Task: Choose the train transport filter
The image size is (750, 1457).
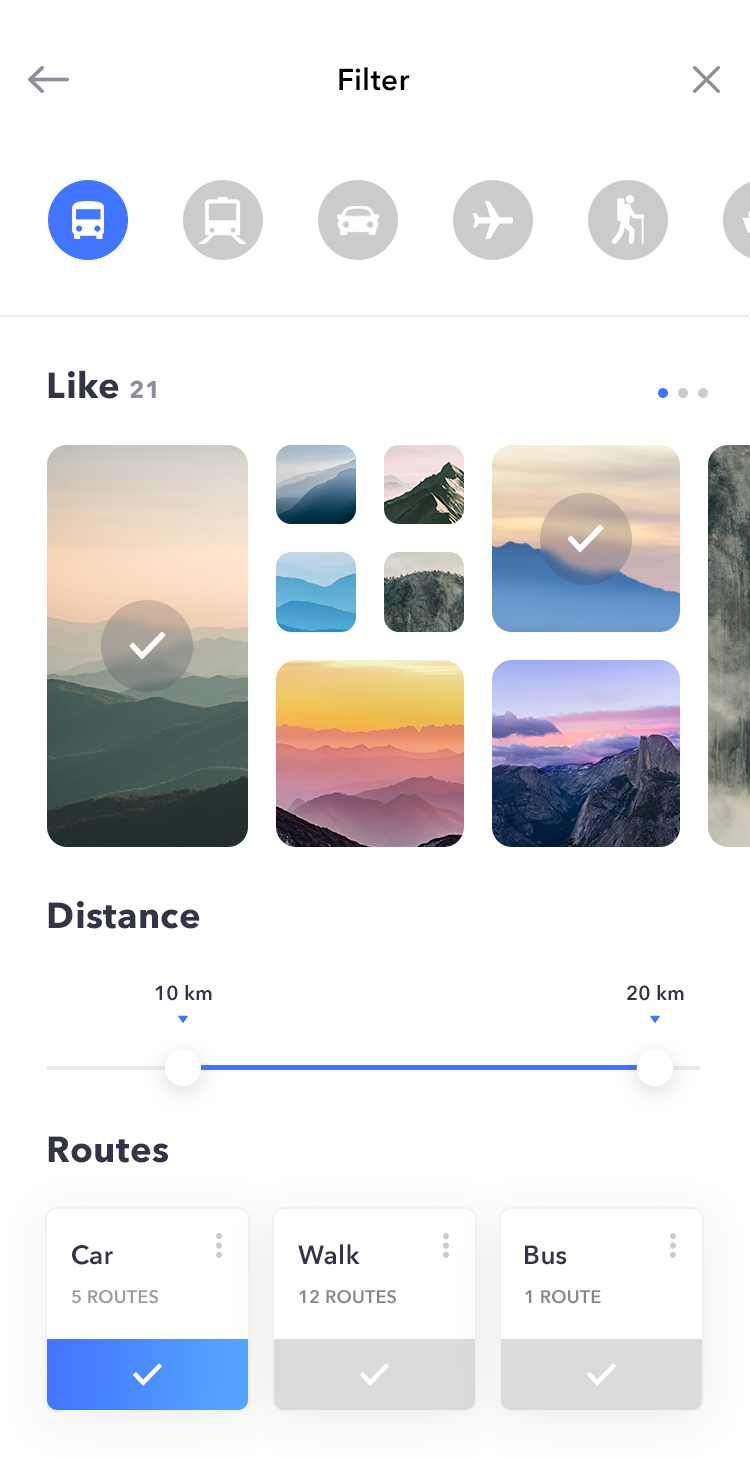Action: 223,220
